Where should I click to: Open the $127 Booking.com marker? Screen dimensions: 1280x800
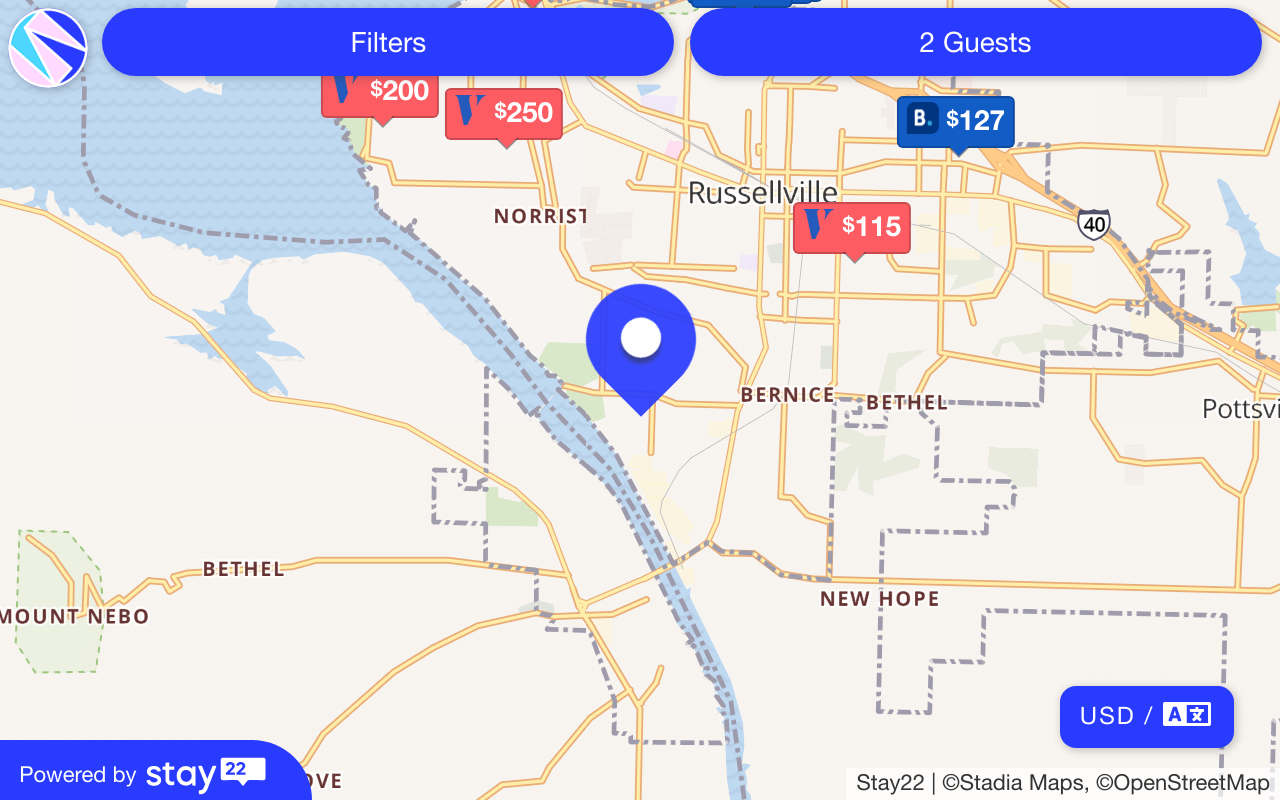[956, 121]
